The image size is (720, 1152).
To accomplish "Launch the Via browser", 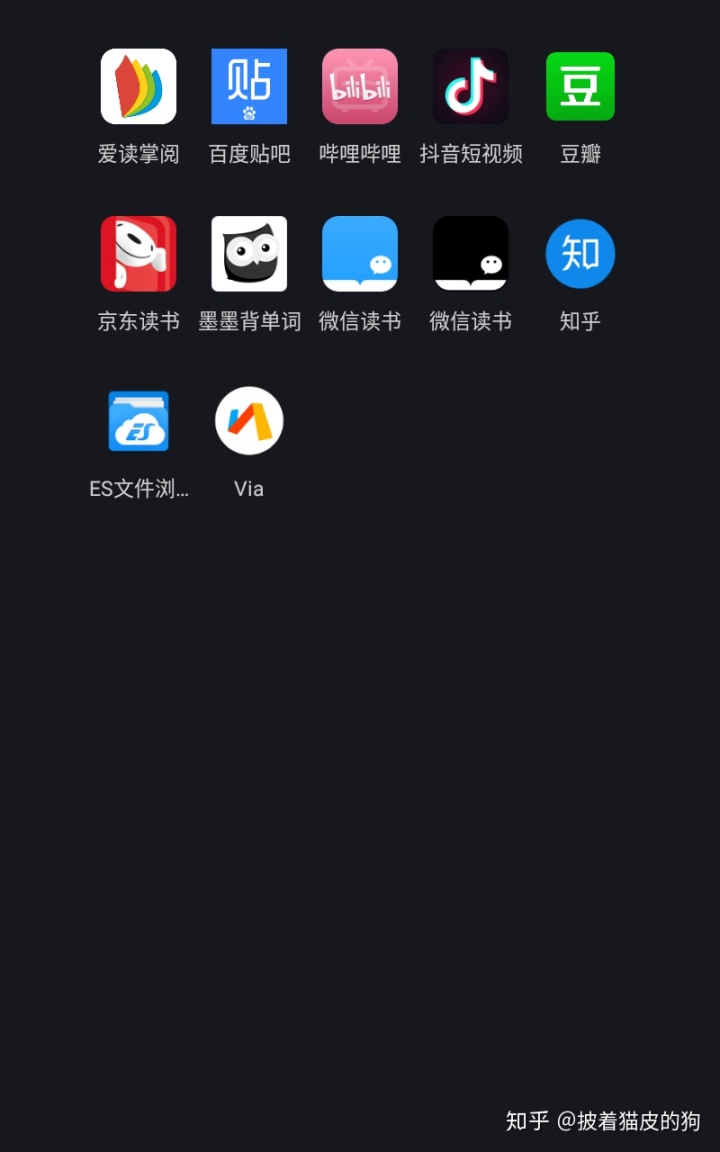I will coord(249,421).
